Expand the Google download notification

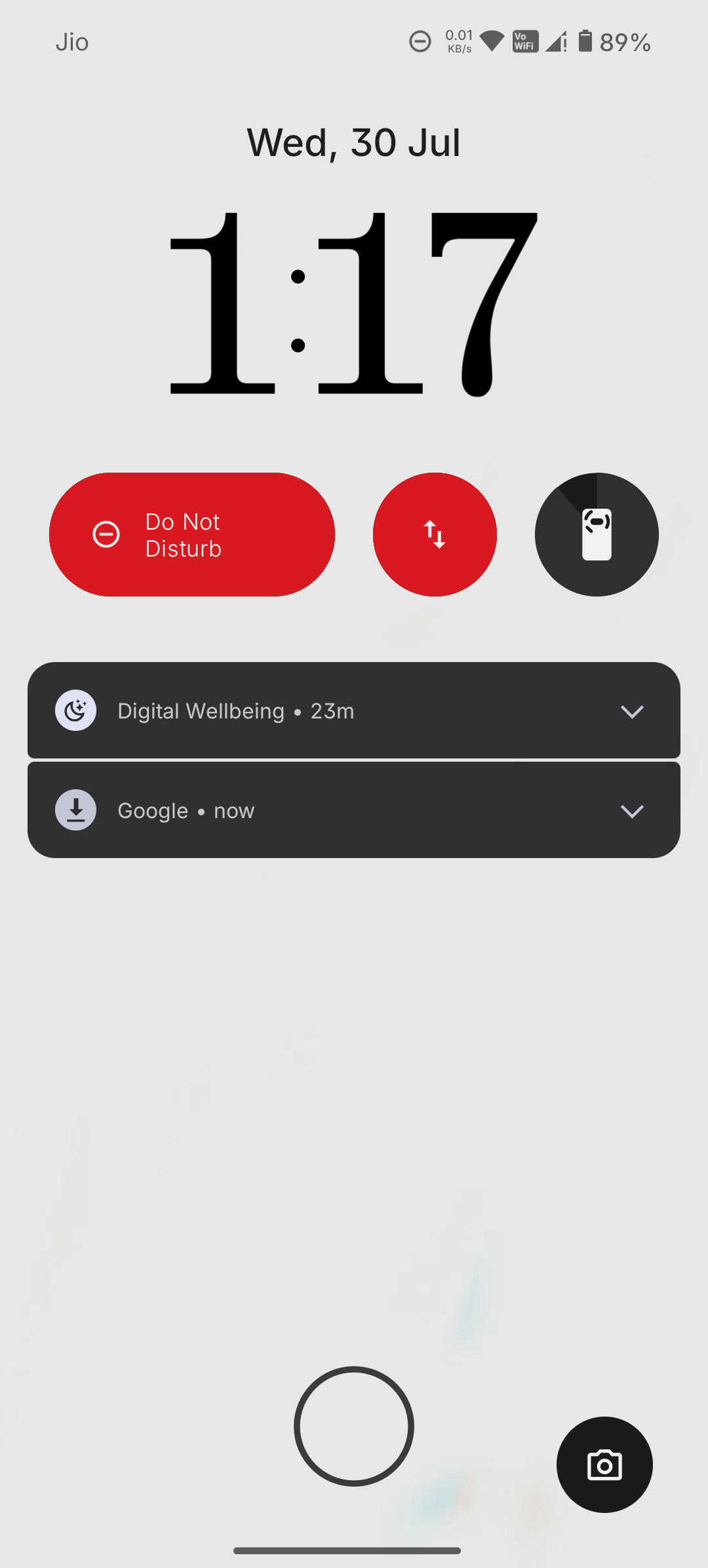click(x=632, y=811)
